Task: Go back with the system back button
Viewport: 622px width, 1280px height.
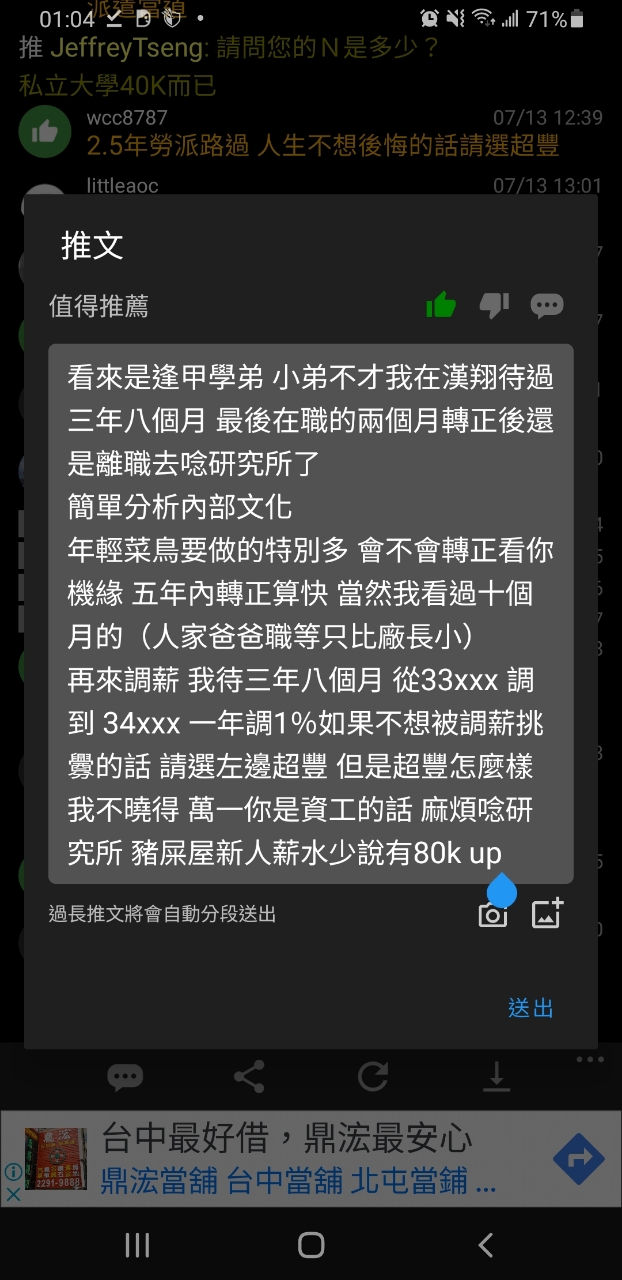Action: (x=485, y=1245)
